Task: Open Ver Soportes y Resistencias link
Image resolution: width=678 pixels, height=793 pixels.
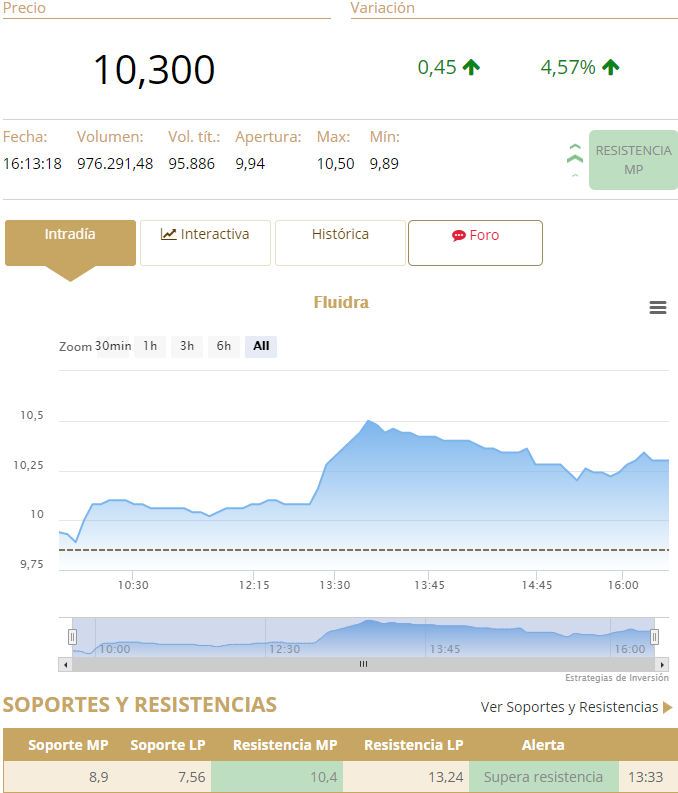Action: click(x=576, y=707)
